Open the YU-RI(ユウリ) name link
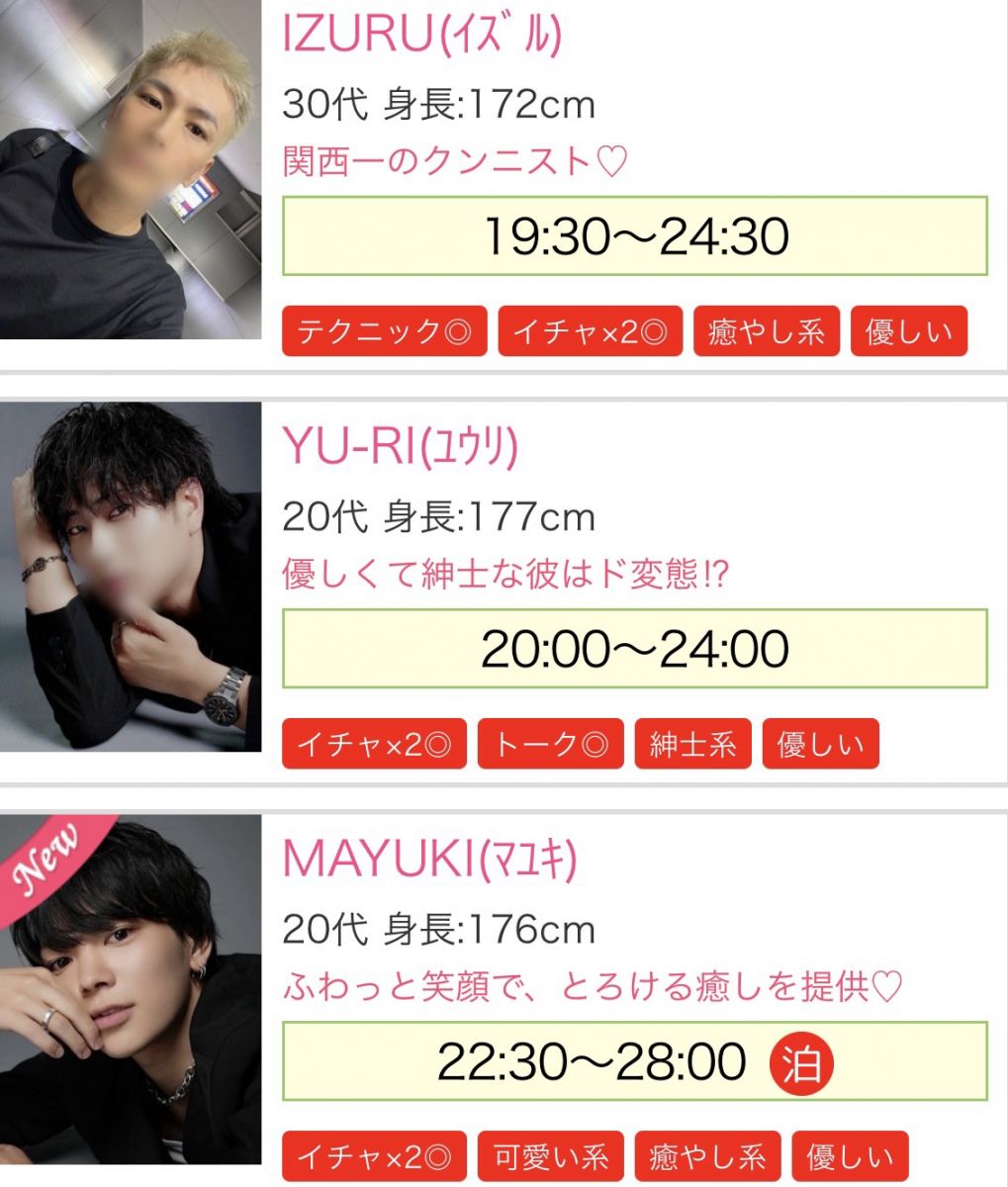The image size is (1008, 1187). point(400,448)
